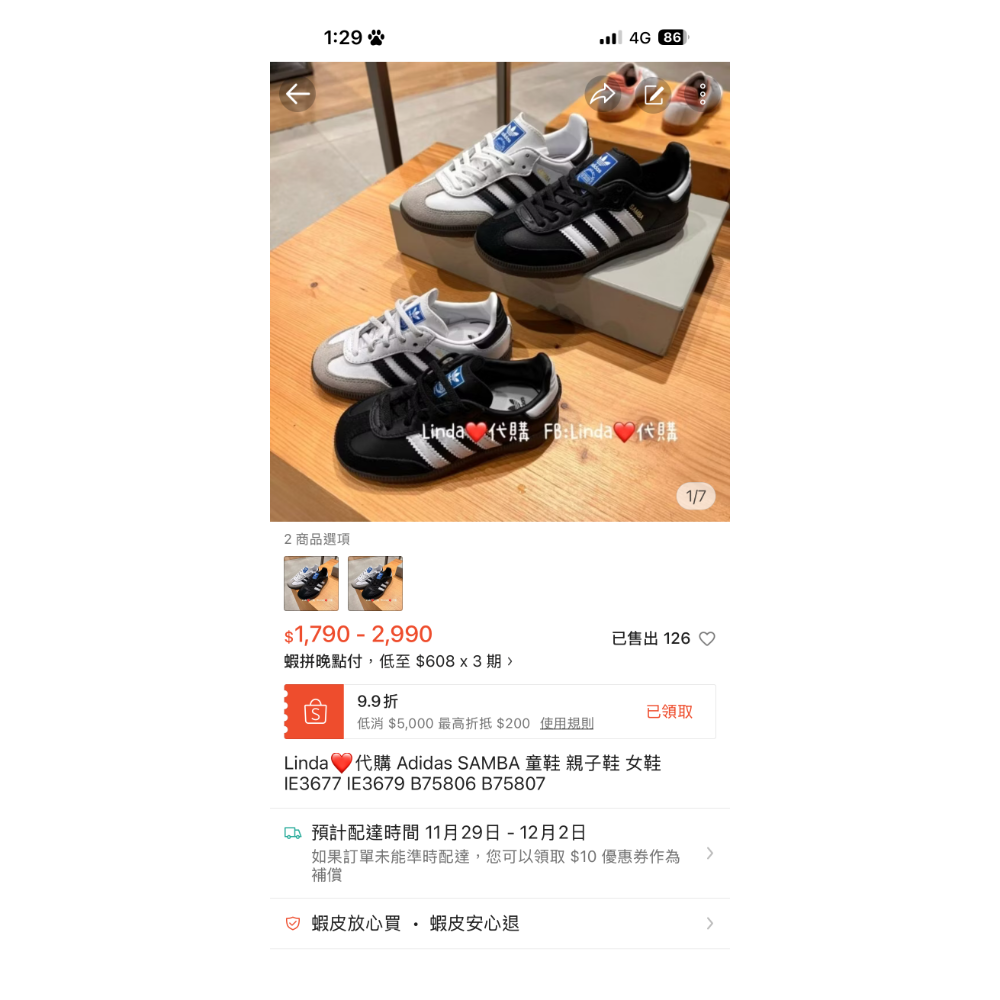Image resolution: width=1000 pixels, height=1000 pixels.
Task: Open 蝦拼晚點付 installment details
Action: pos(398,661)
